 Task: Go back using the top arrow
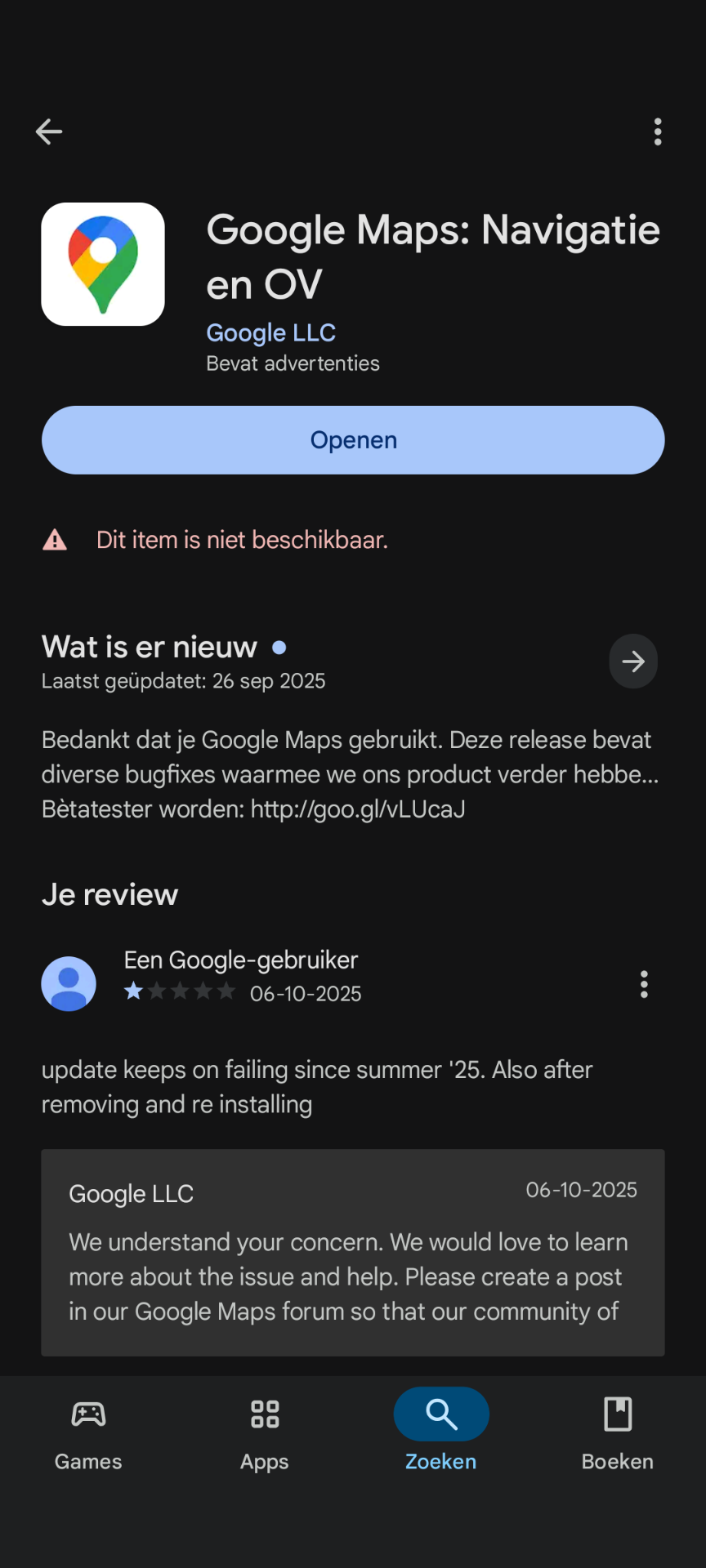pyautogui.click(x=49, y=131)
